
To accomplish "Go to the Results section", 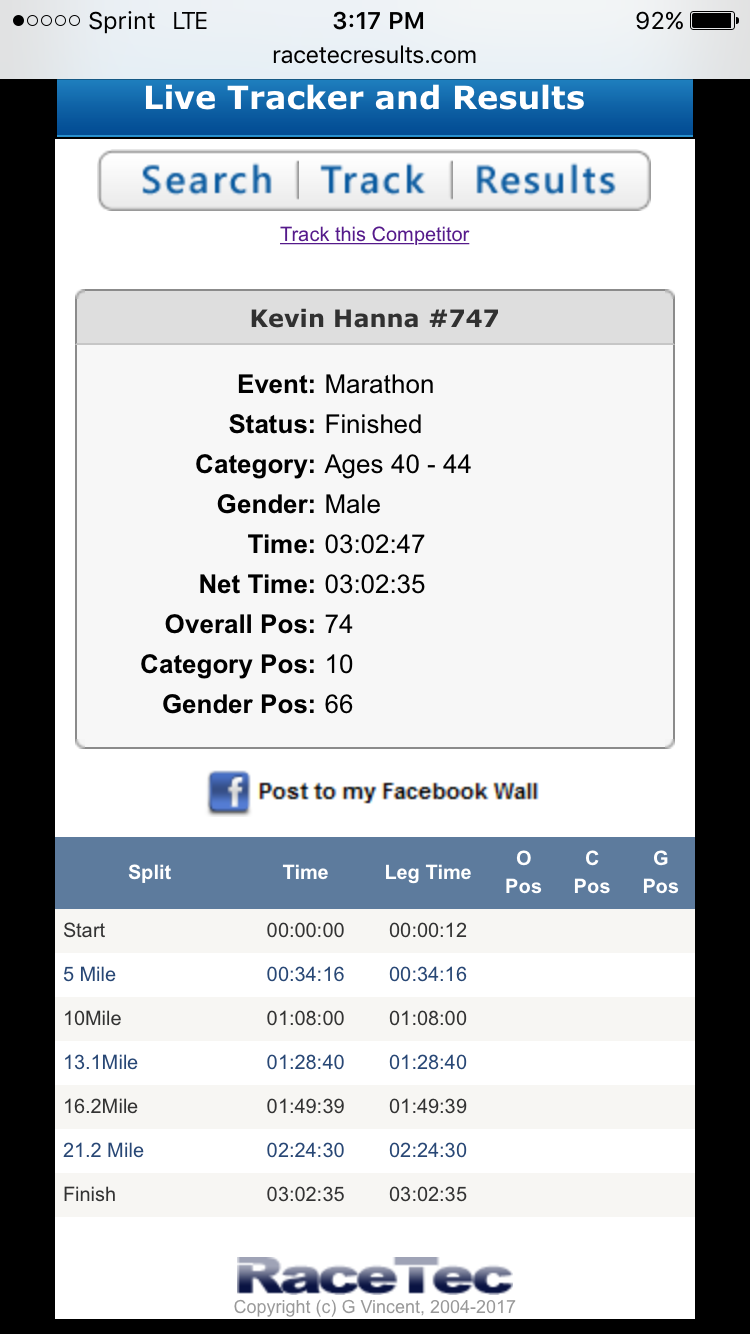I will [x=545, y=181].
